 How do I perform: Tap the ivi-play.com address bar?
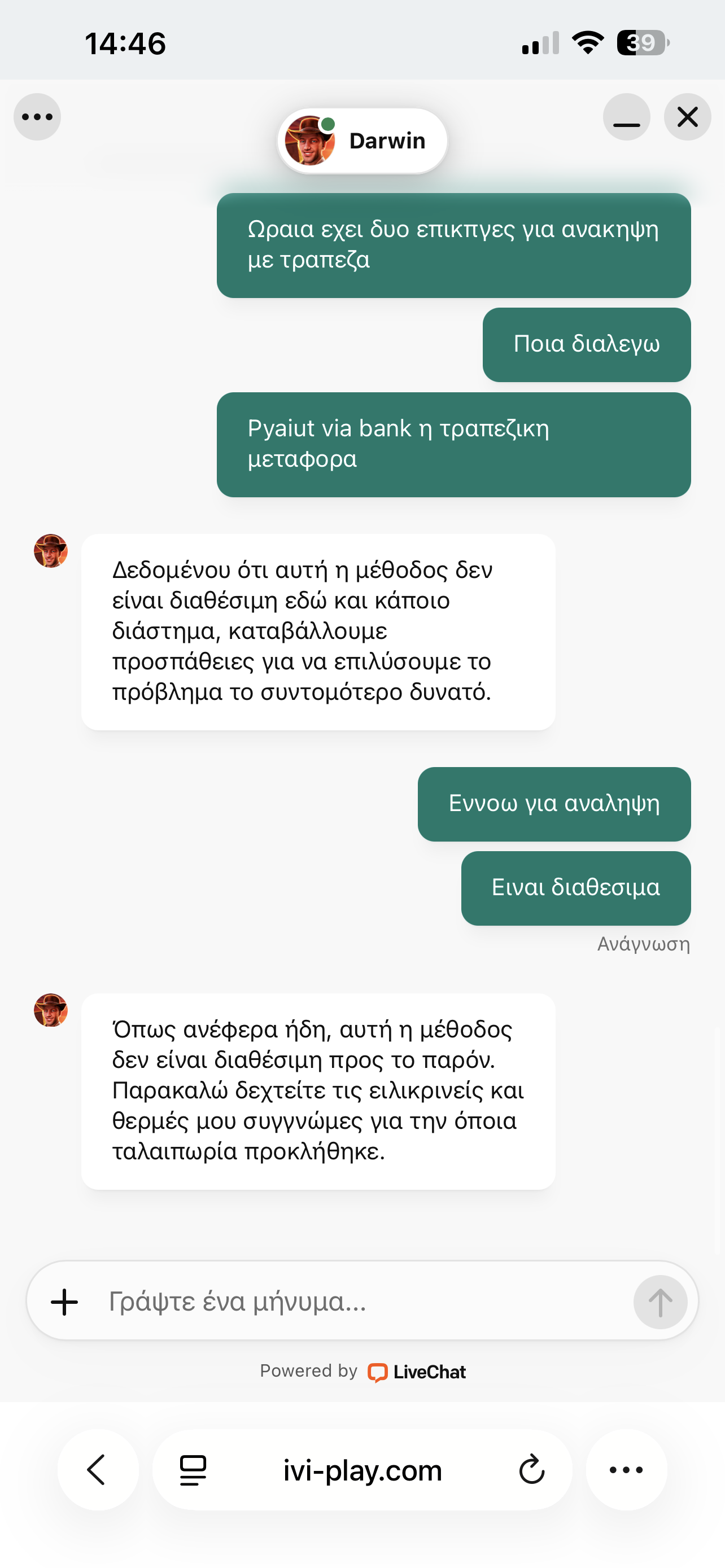362,1470
